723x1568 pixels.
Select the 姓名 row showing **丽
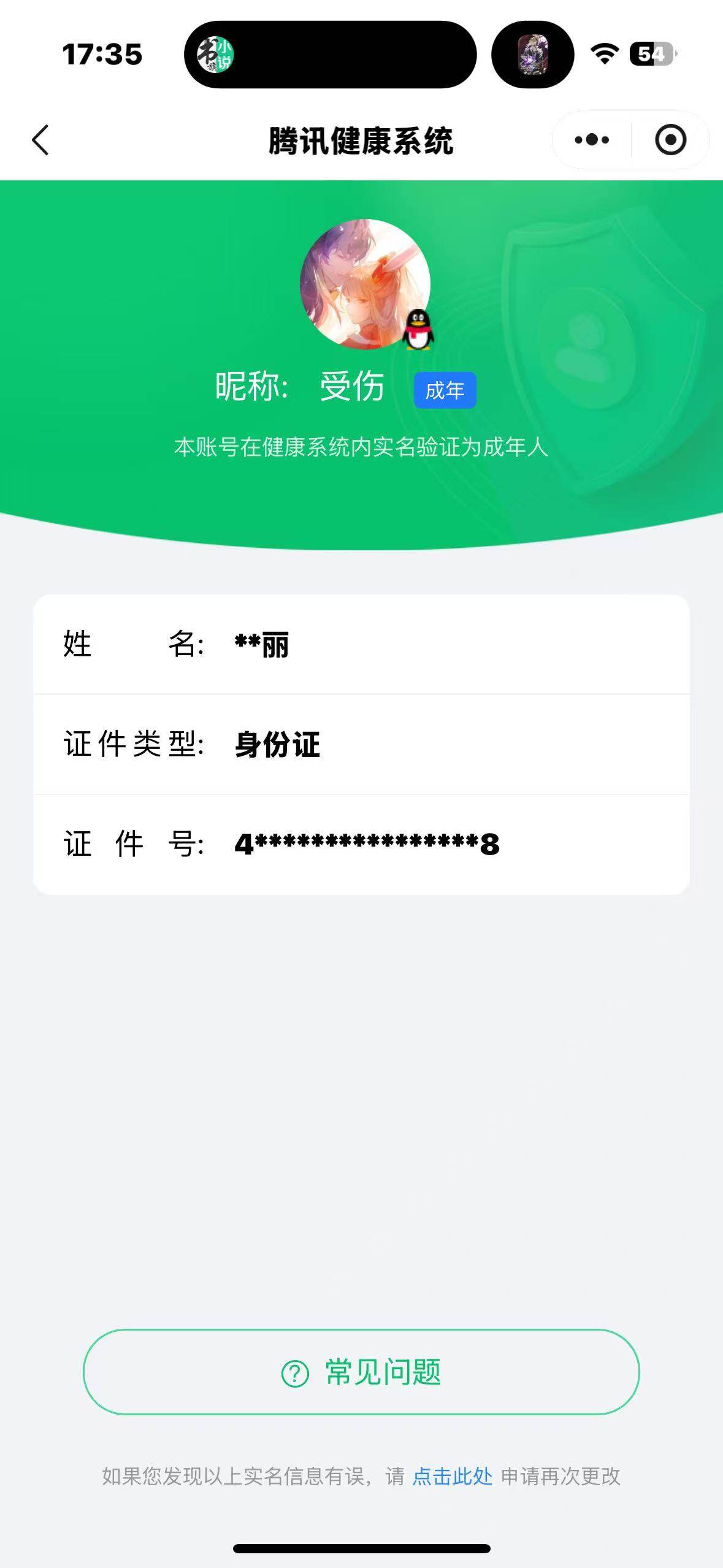[x=361, y=645]
